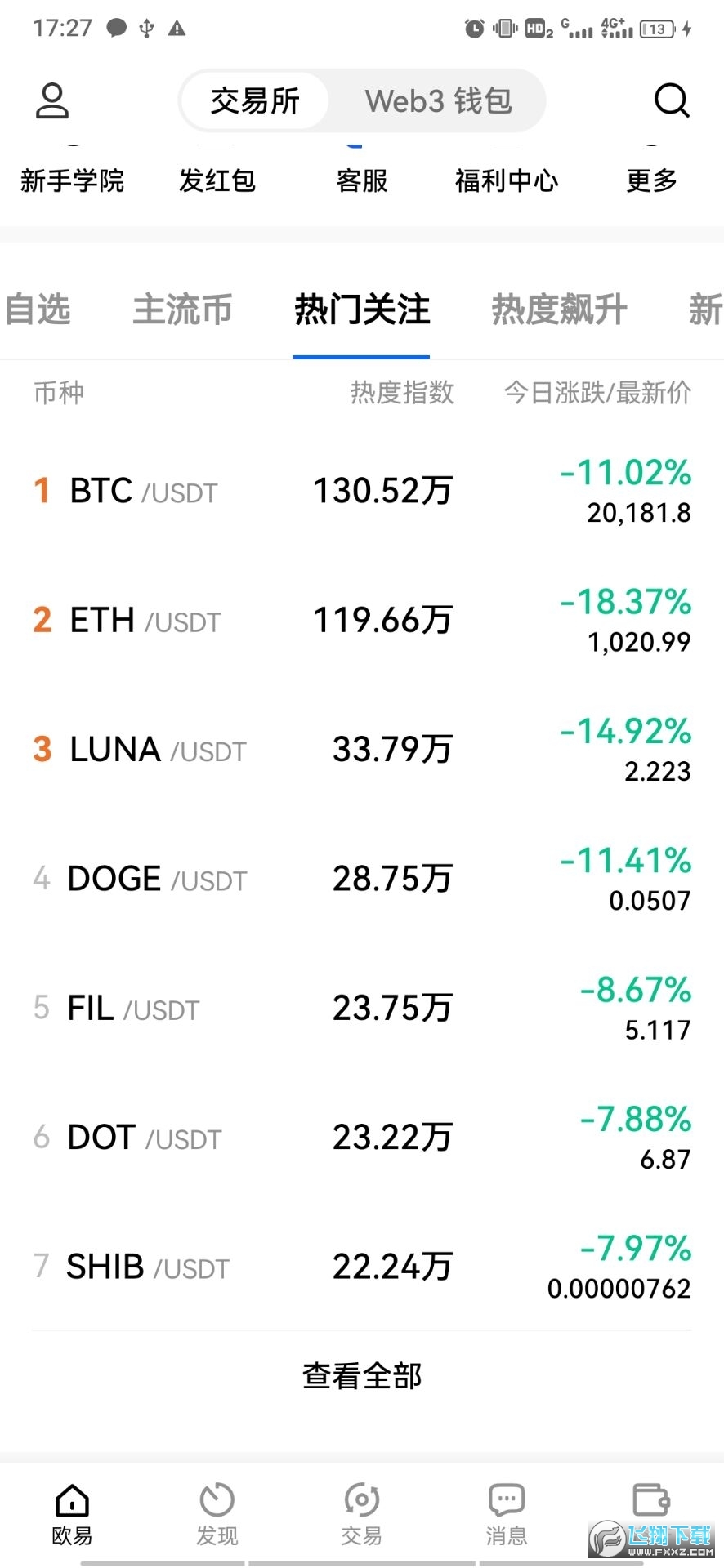Image resolution: width=724 pixels, height=1568 pixels.
Task: Open the profile icon
Action: click(52, 101)
